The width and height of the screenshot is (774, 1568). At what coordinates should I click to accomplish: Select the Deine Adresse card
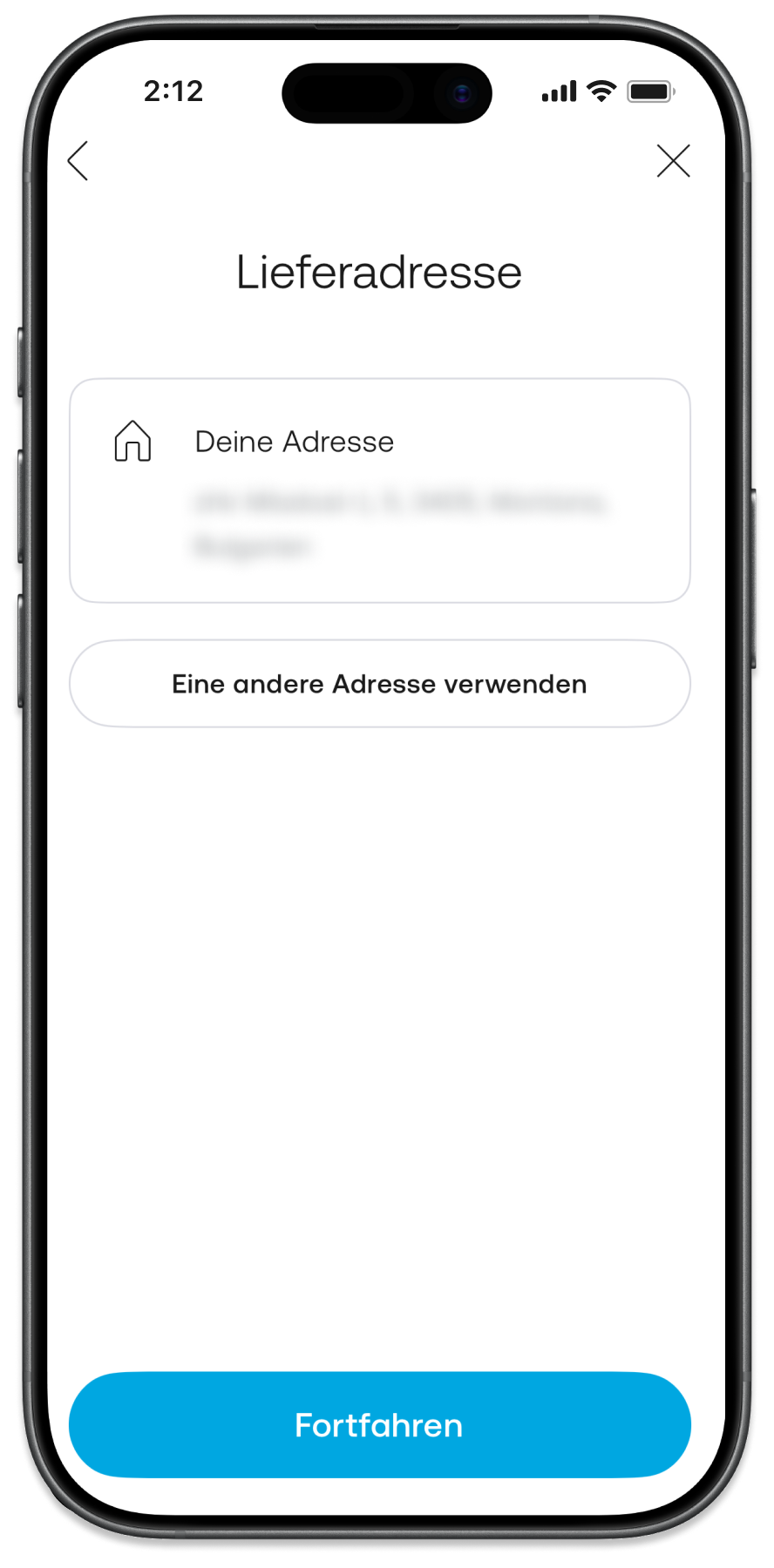tap(379, 490)
